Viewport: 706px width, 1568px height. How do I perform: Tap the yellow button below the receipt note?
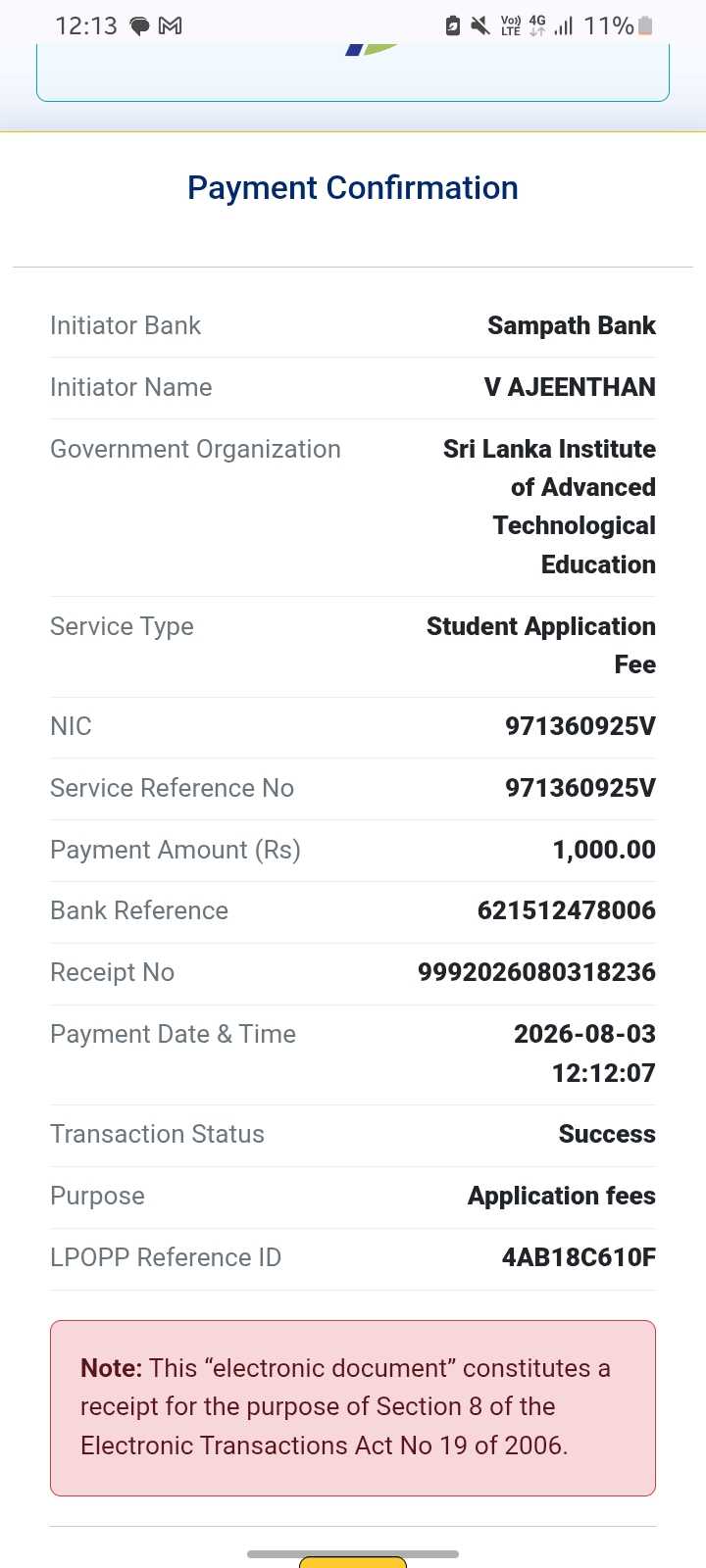click(353, 1562)
